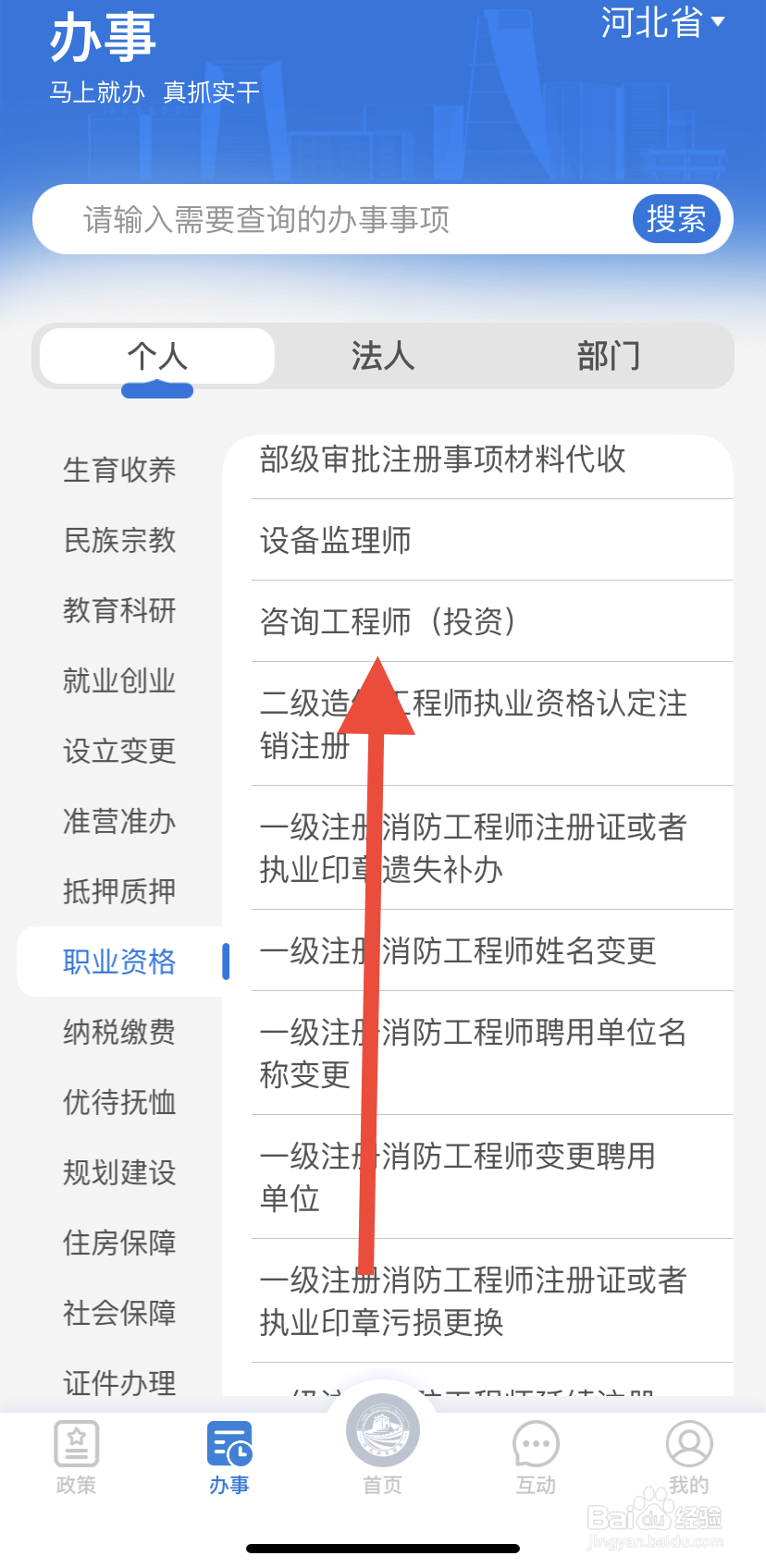The height and width of the screenshot is (1568, 766).
Task: Open 生育收养 category
Action: 119,470
